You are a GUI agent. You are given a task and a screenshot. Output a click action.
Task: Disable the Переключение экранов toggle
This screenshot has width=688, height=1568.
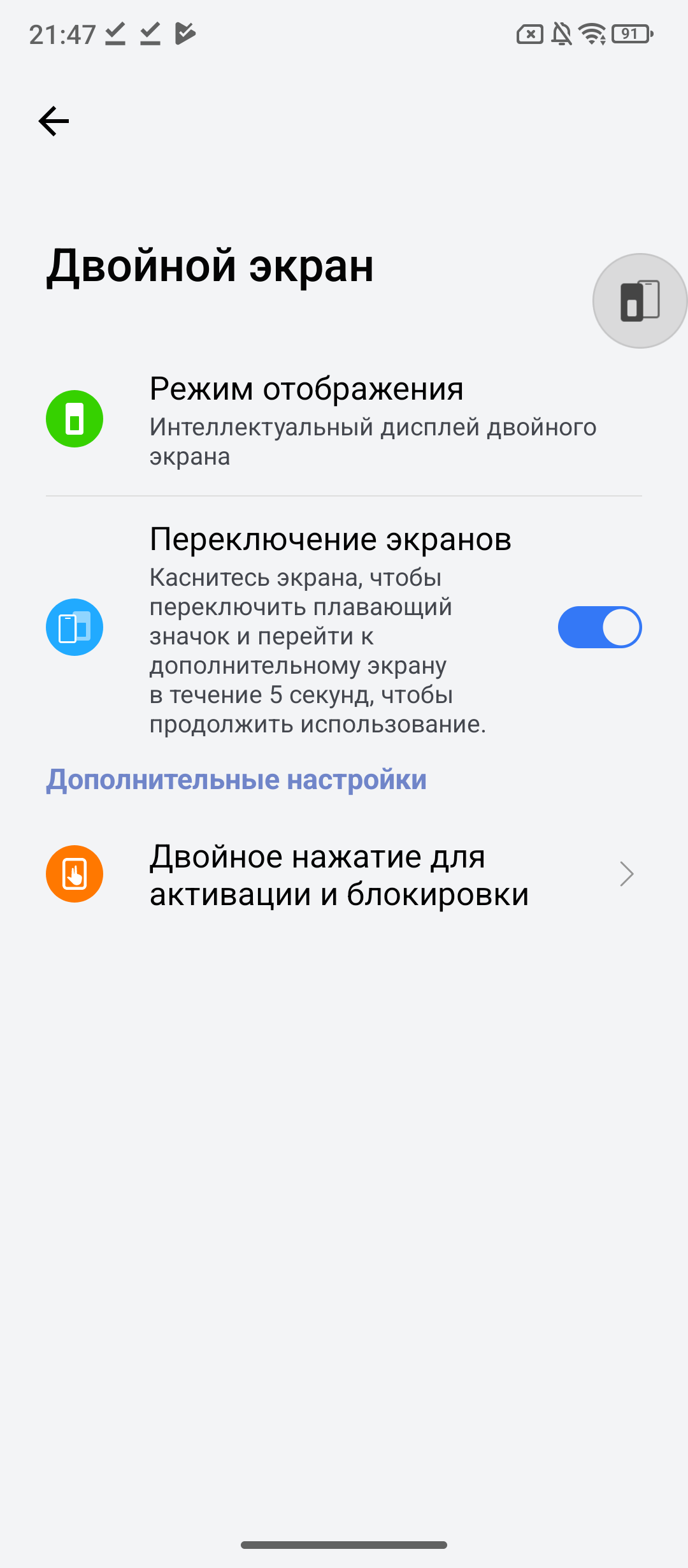599,627
